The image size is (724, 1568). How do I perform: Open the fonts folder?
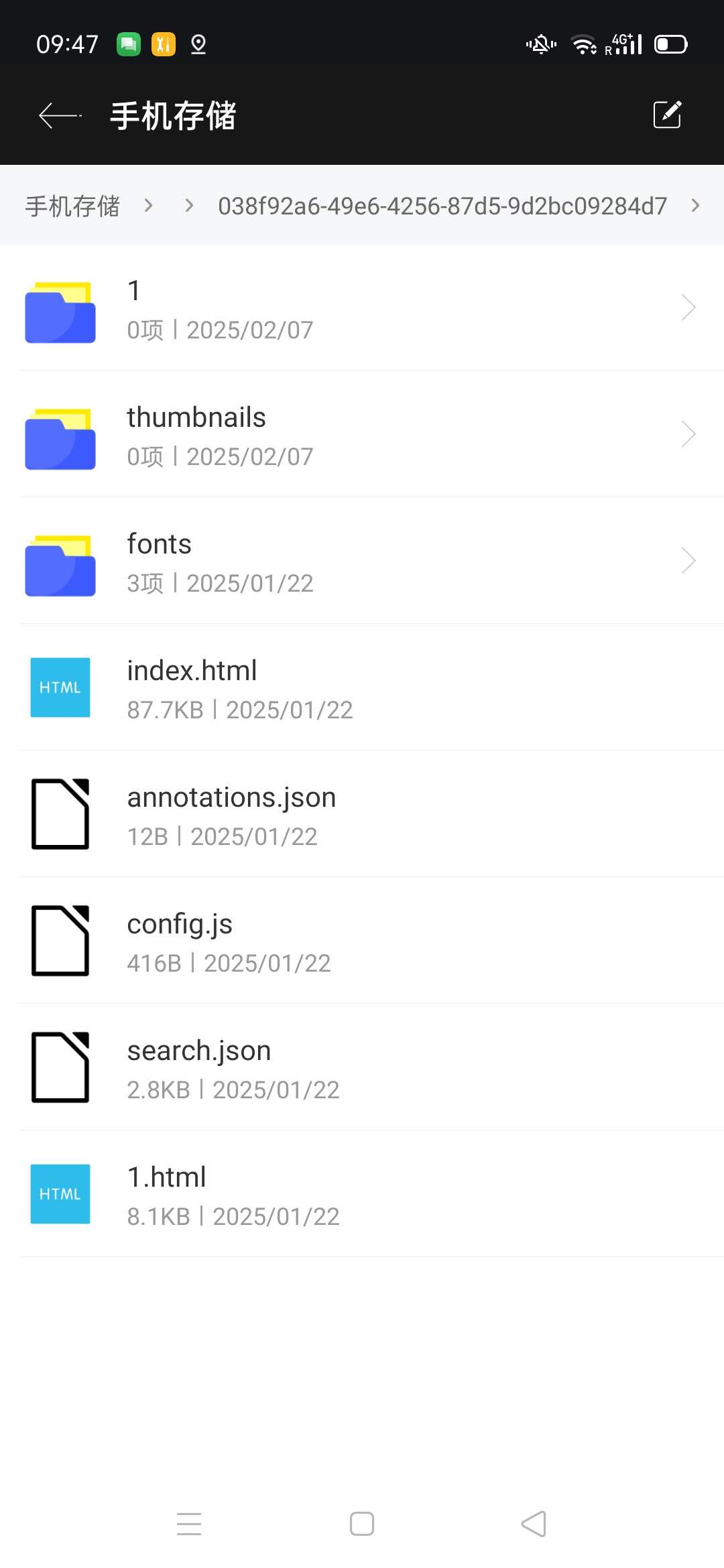click(x=362, y=562)
